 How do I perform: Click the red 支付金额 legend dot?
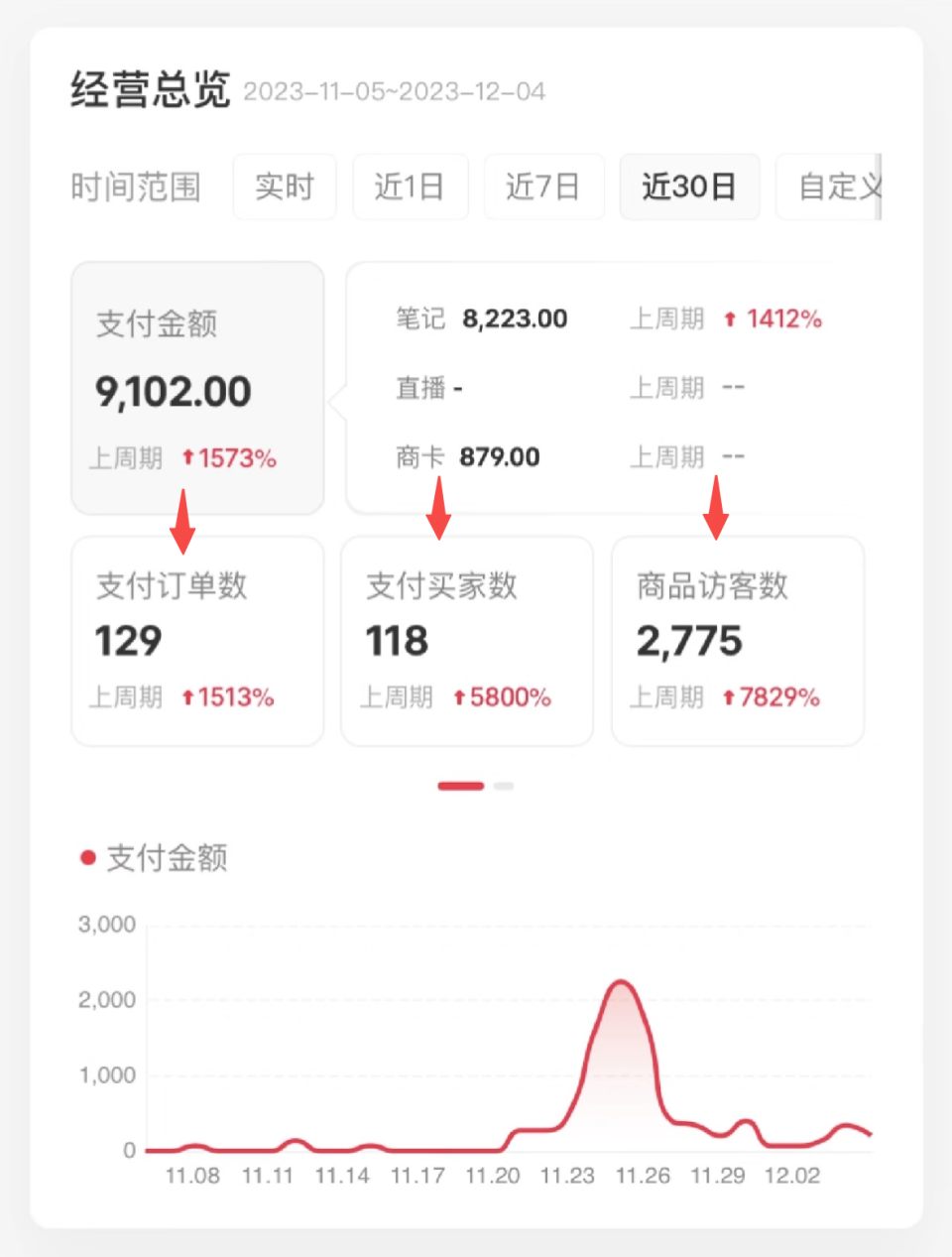point(87,855)
